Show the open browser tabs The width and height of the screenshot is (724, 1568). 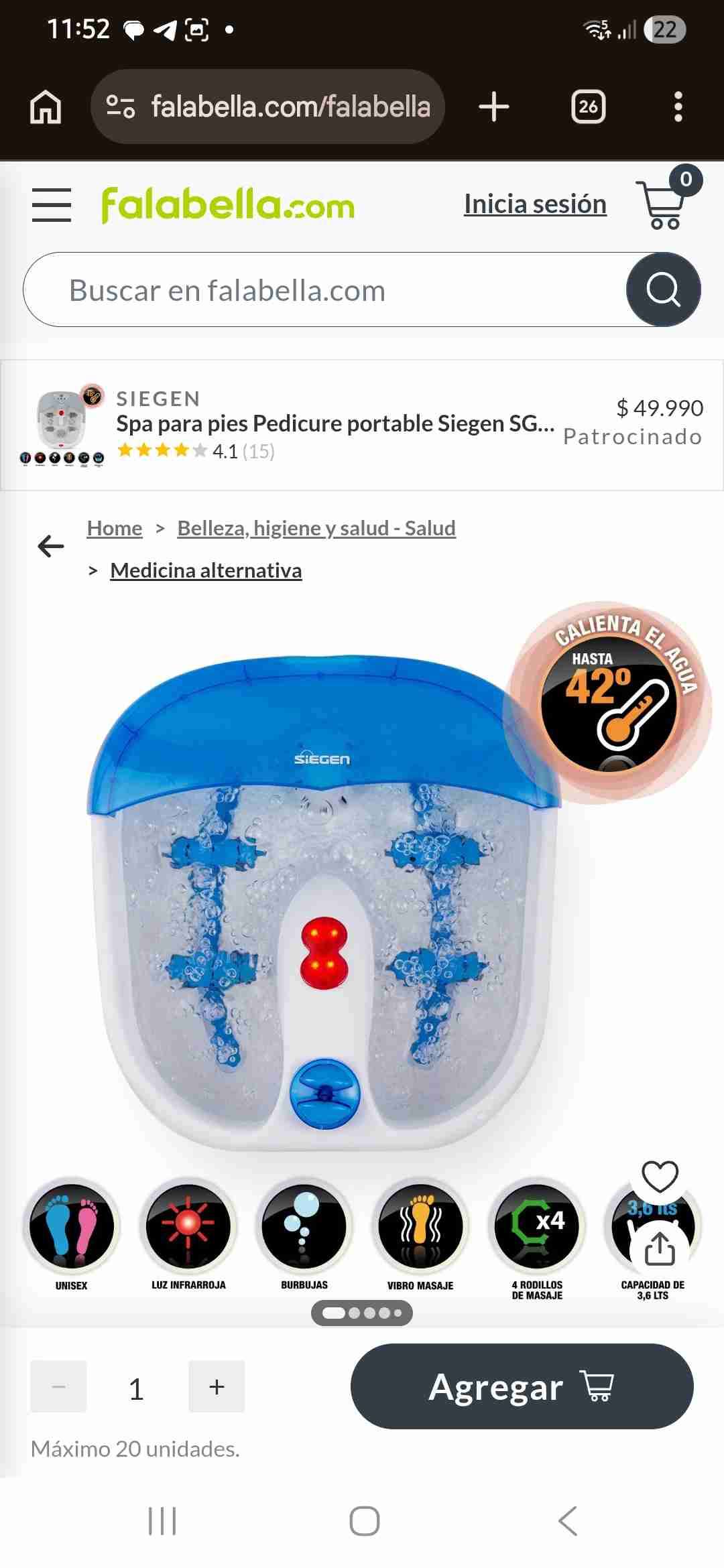(588, 107)
